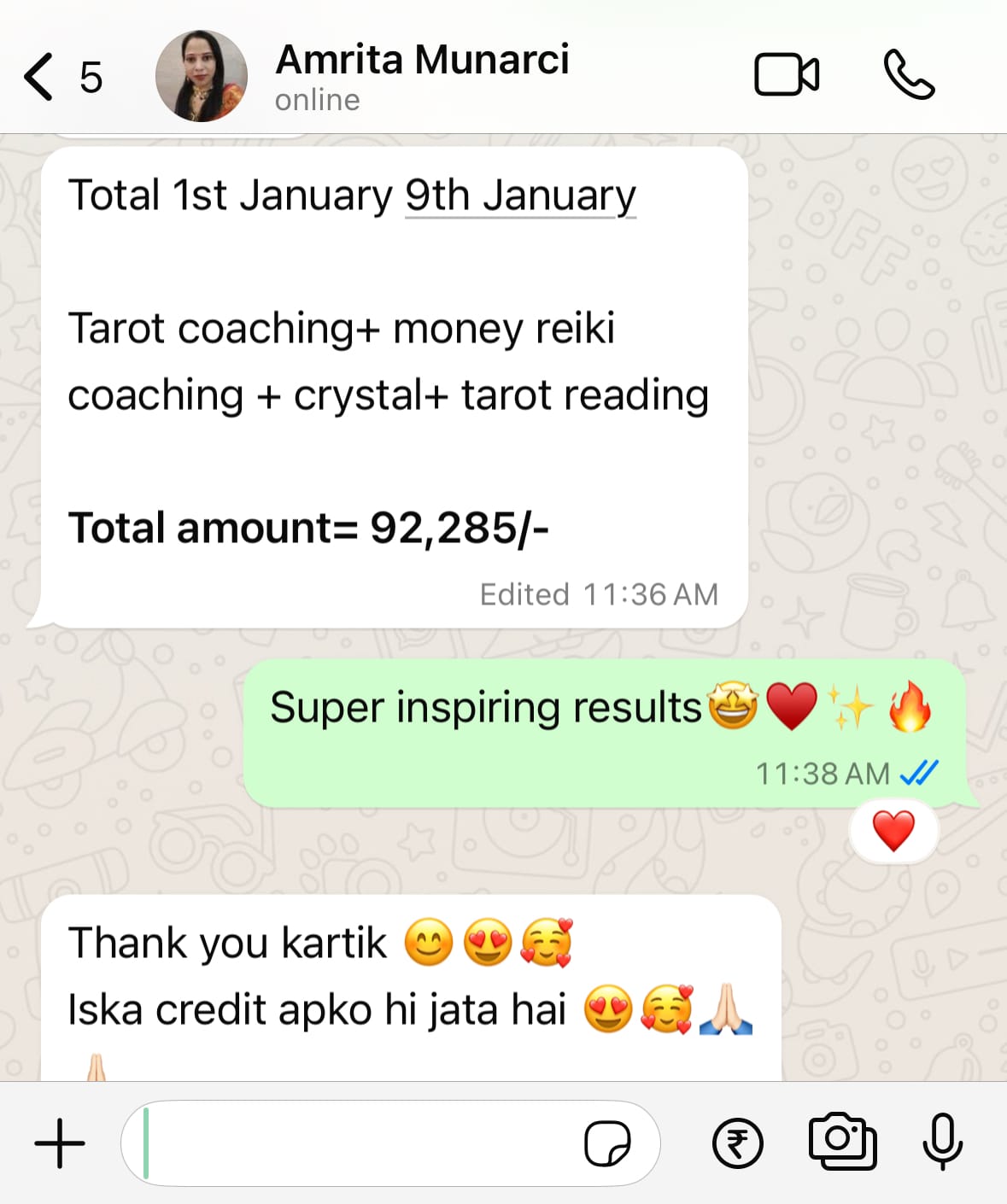The width and height of the screenshot is (1007, 1204).
Task: Open the heart reaction on the sent message
Action: point(893,831)
